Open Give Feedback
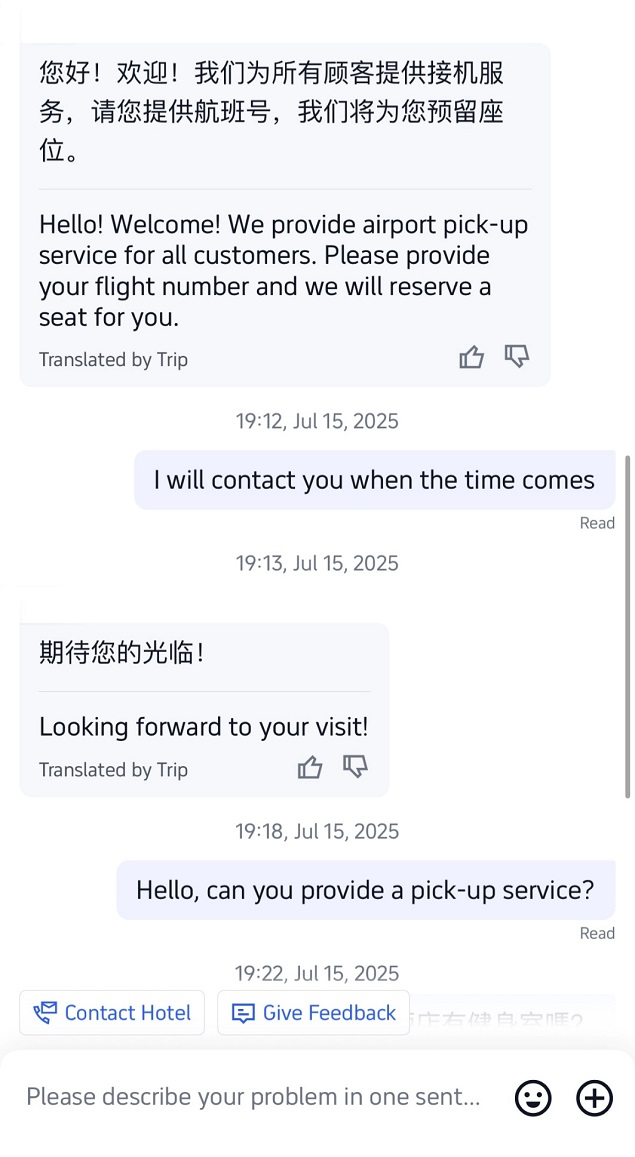This screenshot has height=1157, width=635. tap(313, 1013)
